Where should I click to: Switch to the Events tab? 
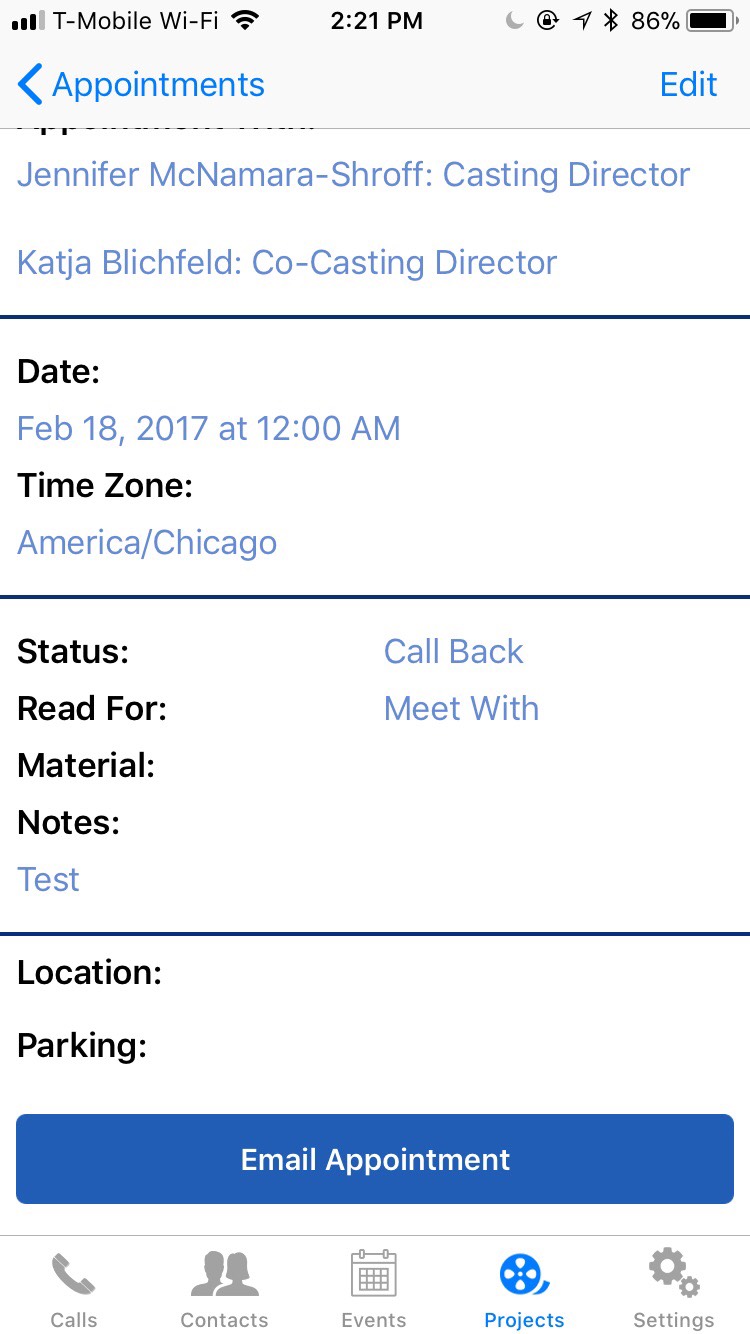(x=374, y=1289)
